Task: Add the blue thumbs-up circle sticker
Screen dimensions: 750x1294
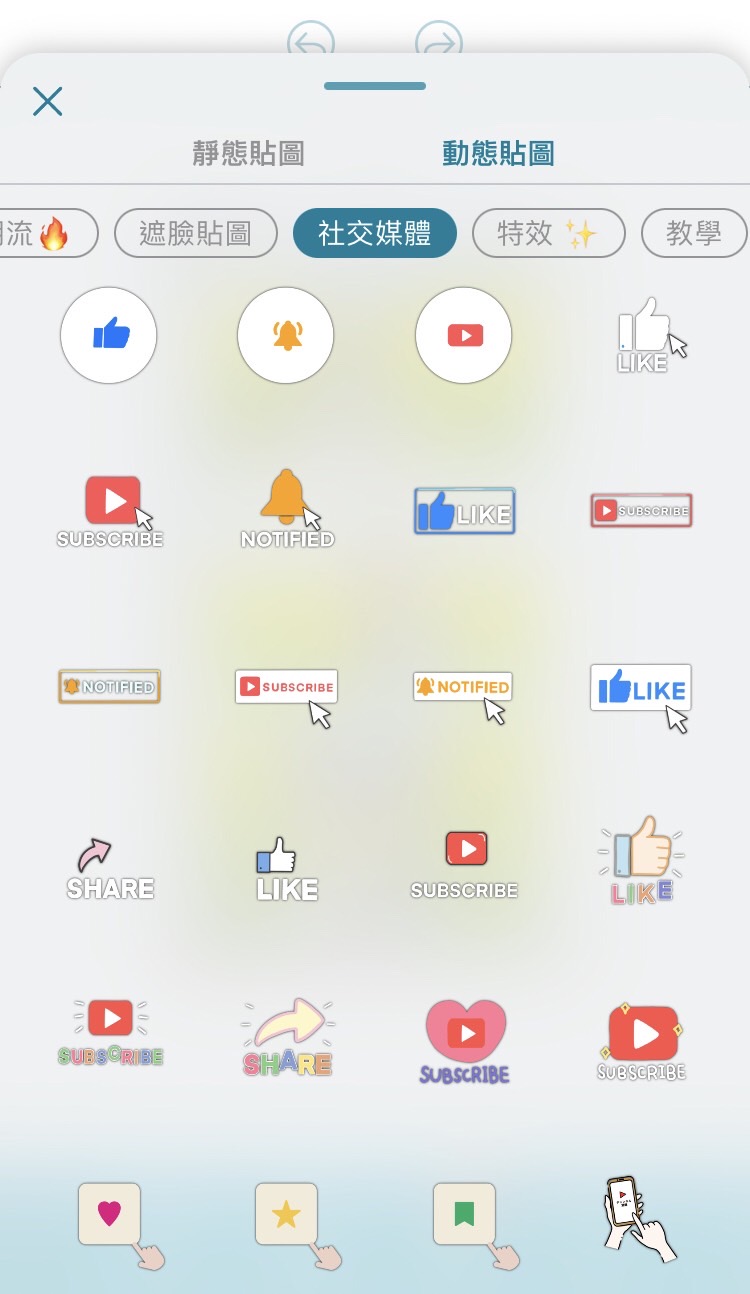Action: click(x=109, y=335)
